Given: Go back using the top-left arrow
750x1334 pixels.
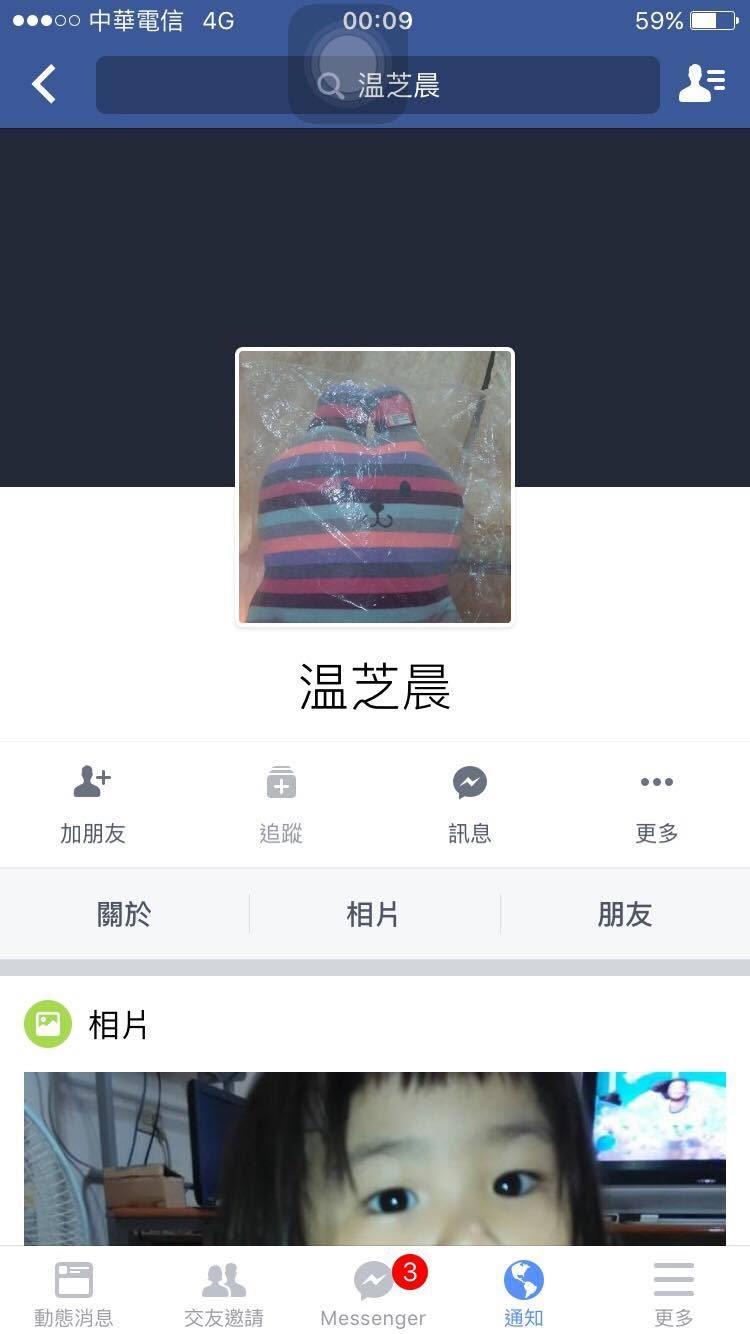Looking at the screenshot, I should [44, 85].
